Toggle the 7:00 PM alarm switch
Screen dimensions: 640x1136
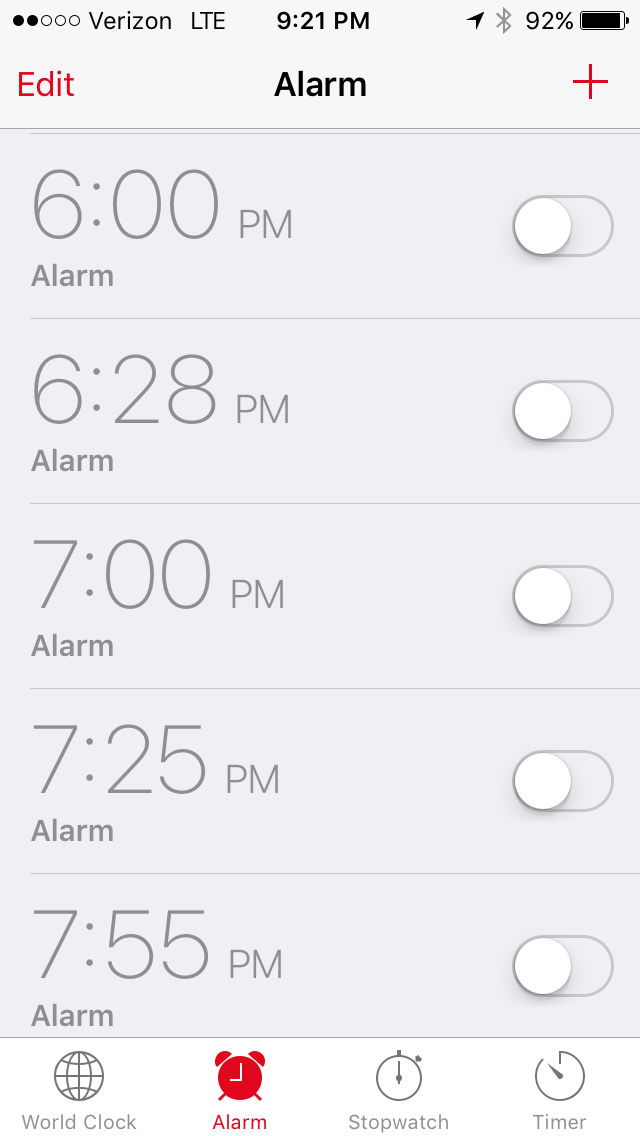tap(562, 596)
